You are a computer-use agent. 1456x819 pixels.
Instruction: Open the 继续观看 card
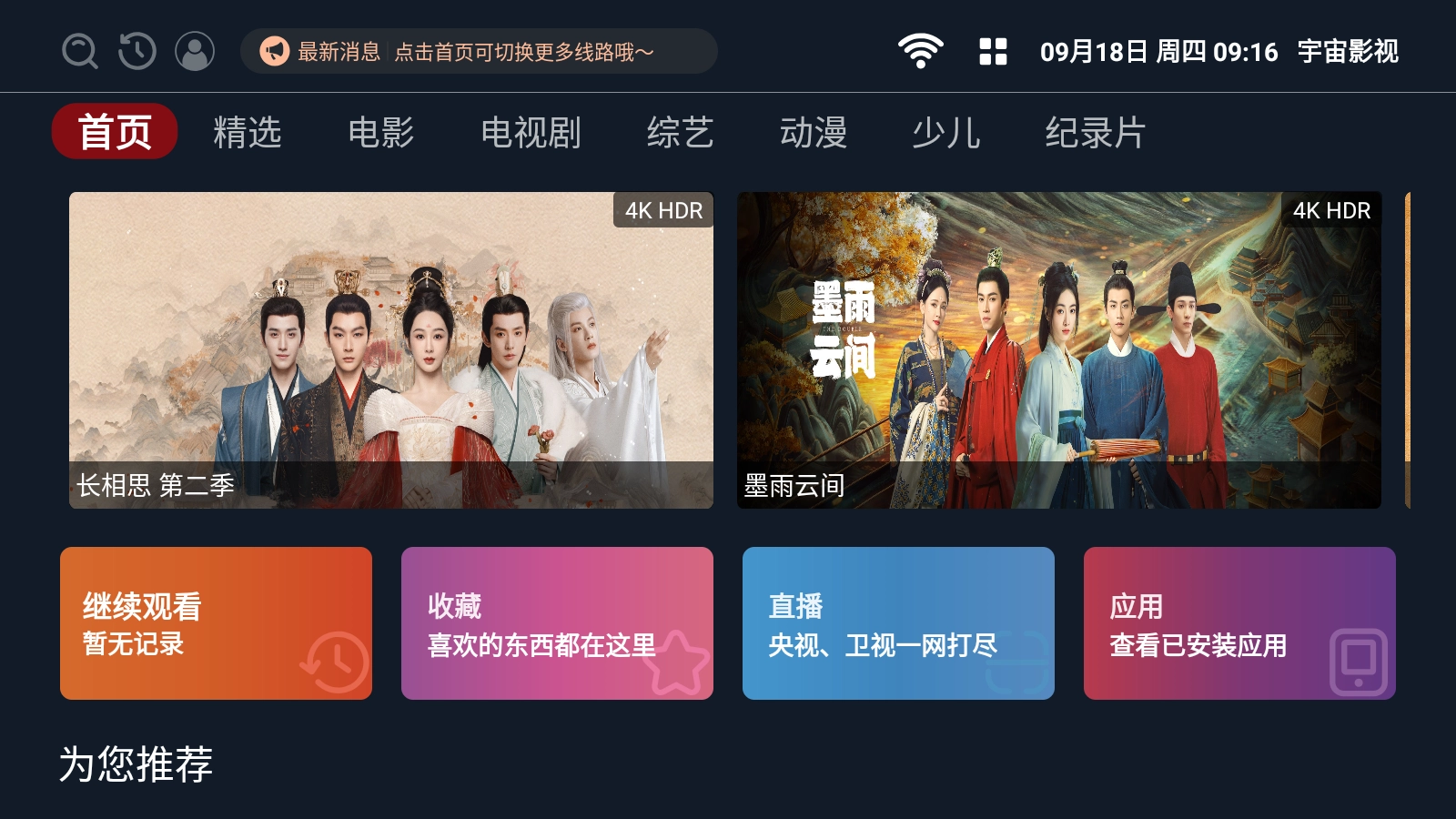(216, 623)
